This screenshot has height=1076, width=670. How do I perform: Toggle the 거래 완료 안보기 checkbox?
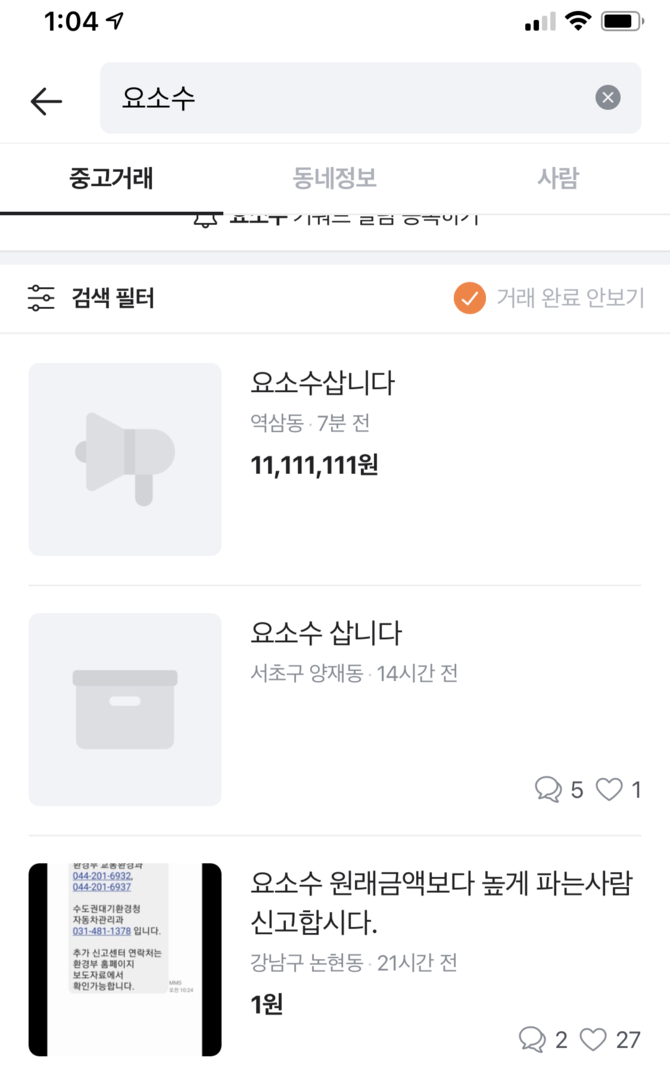[468, 298]
